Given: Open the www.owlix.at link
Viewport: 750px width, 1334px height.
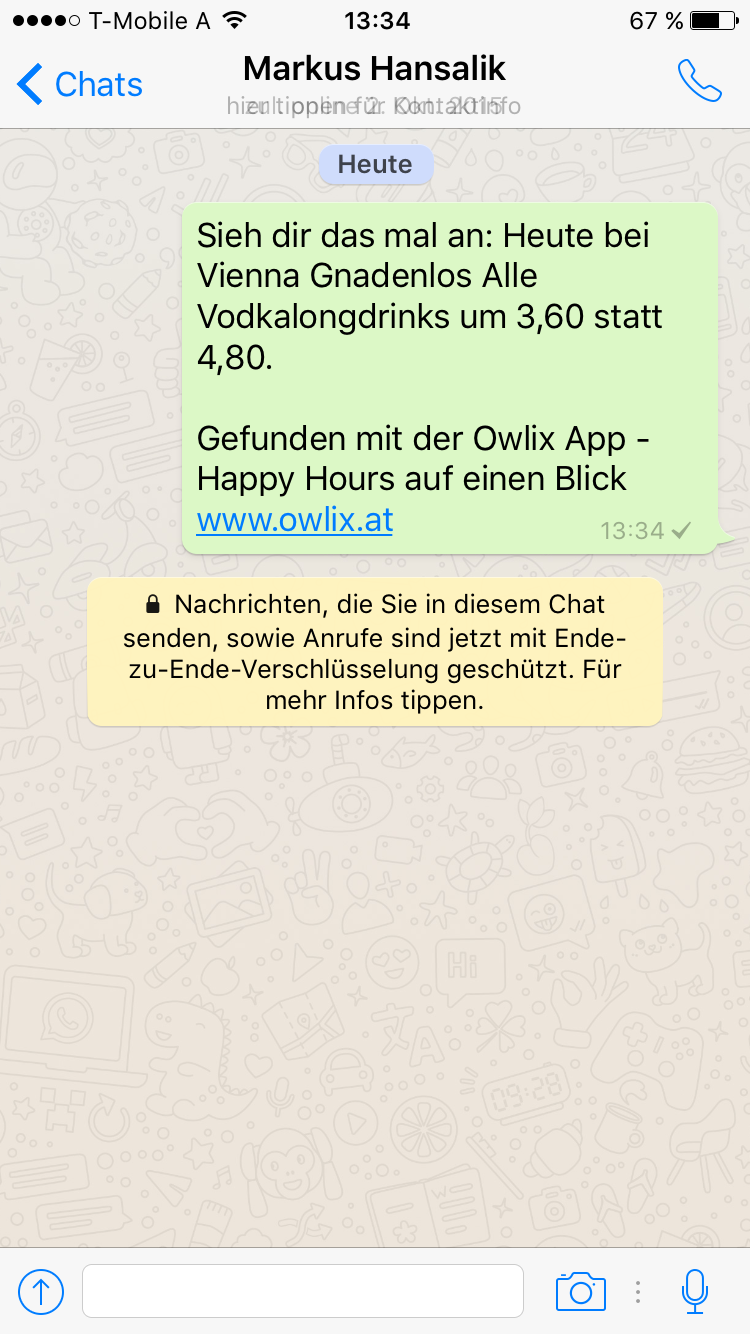Looking at the screenshot, I should [x=295, y=520].
